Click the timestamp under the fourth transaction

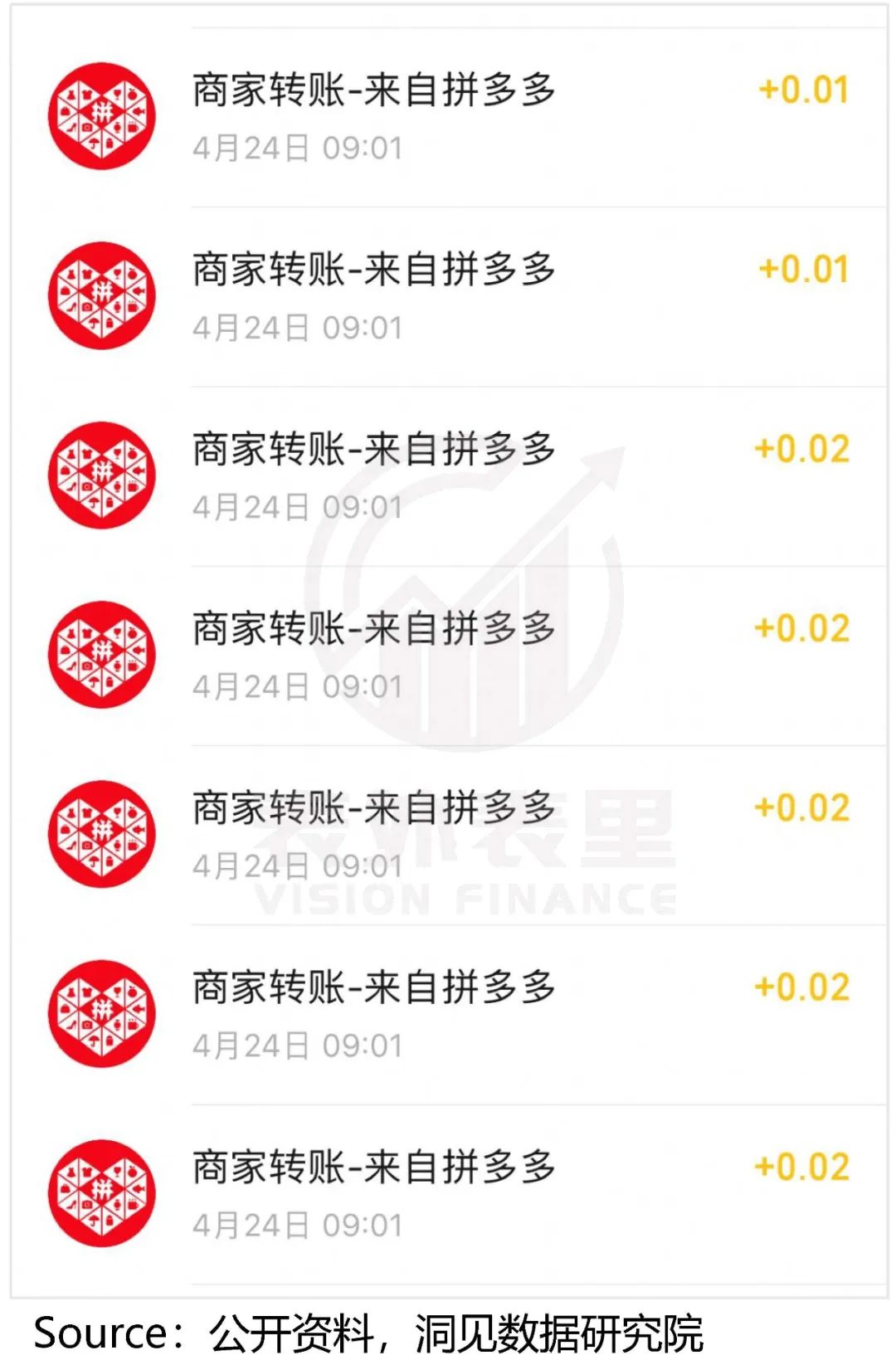tap(299, 685)
